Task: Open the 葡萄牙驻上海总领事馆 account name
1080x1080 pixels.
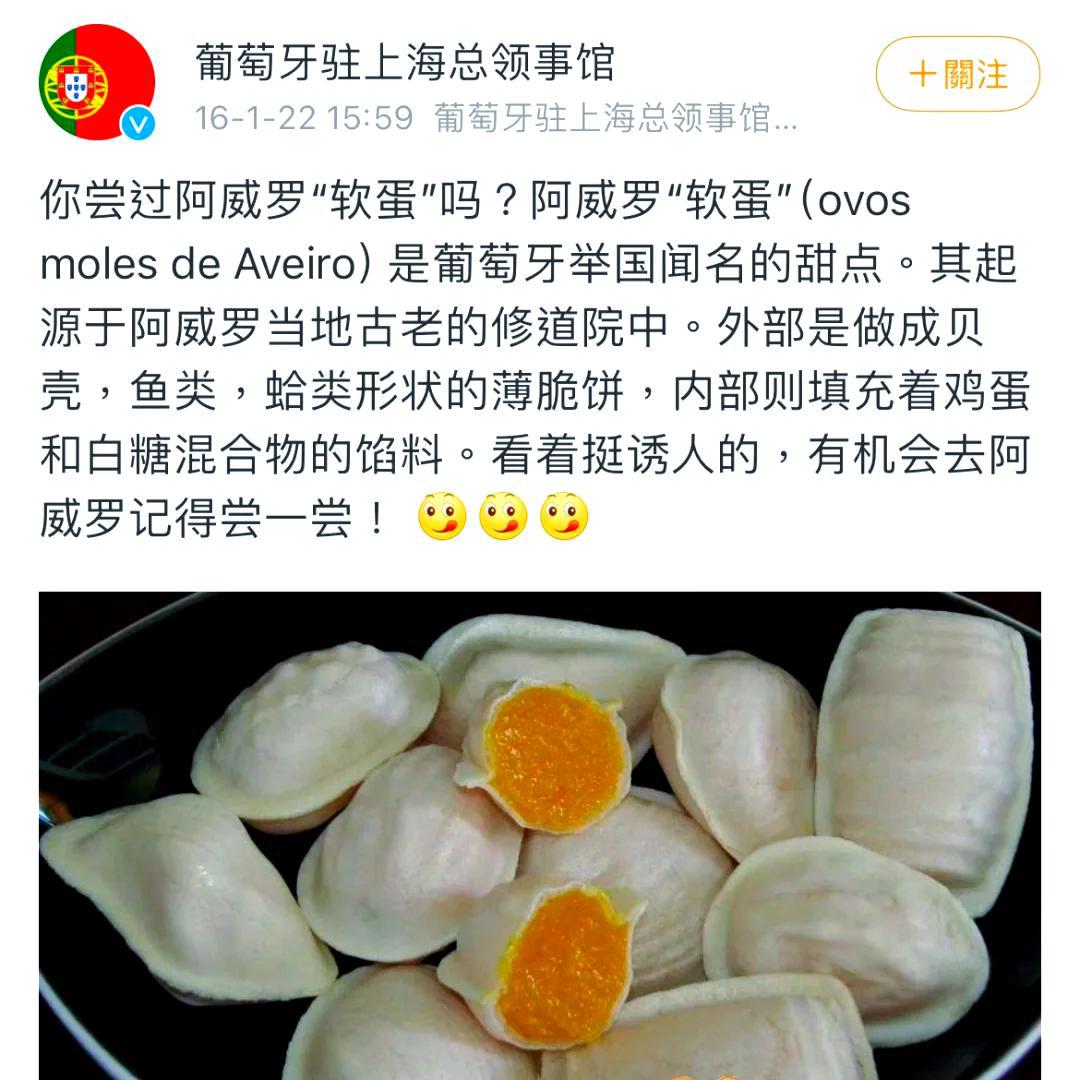Action: click(x=404, y=62)
